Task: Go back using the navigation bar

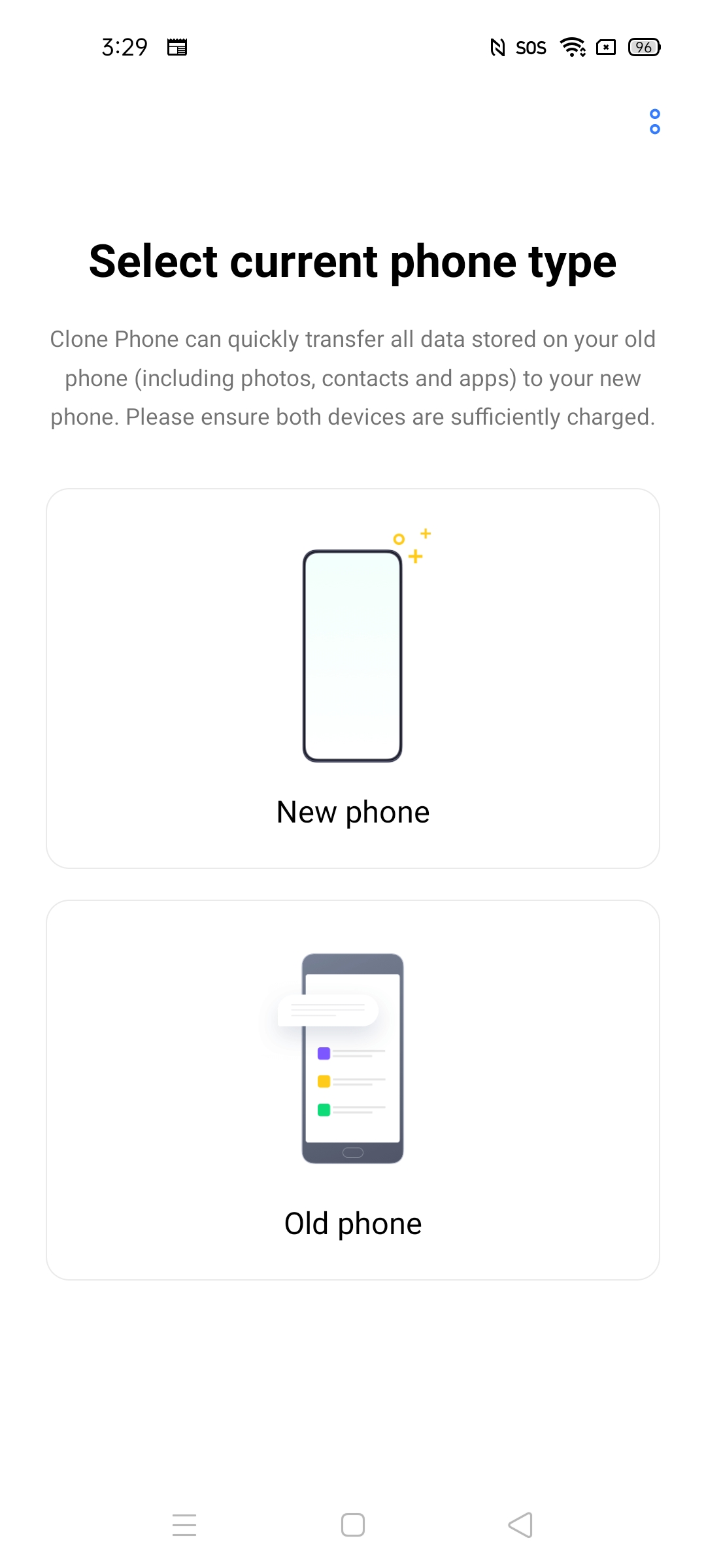Action: (x=520, y=1525)
